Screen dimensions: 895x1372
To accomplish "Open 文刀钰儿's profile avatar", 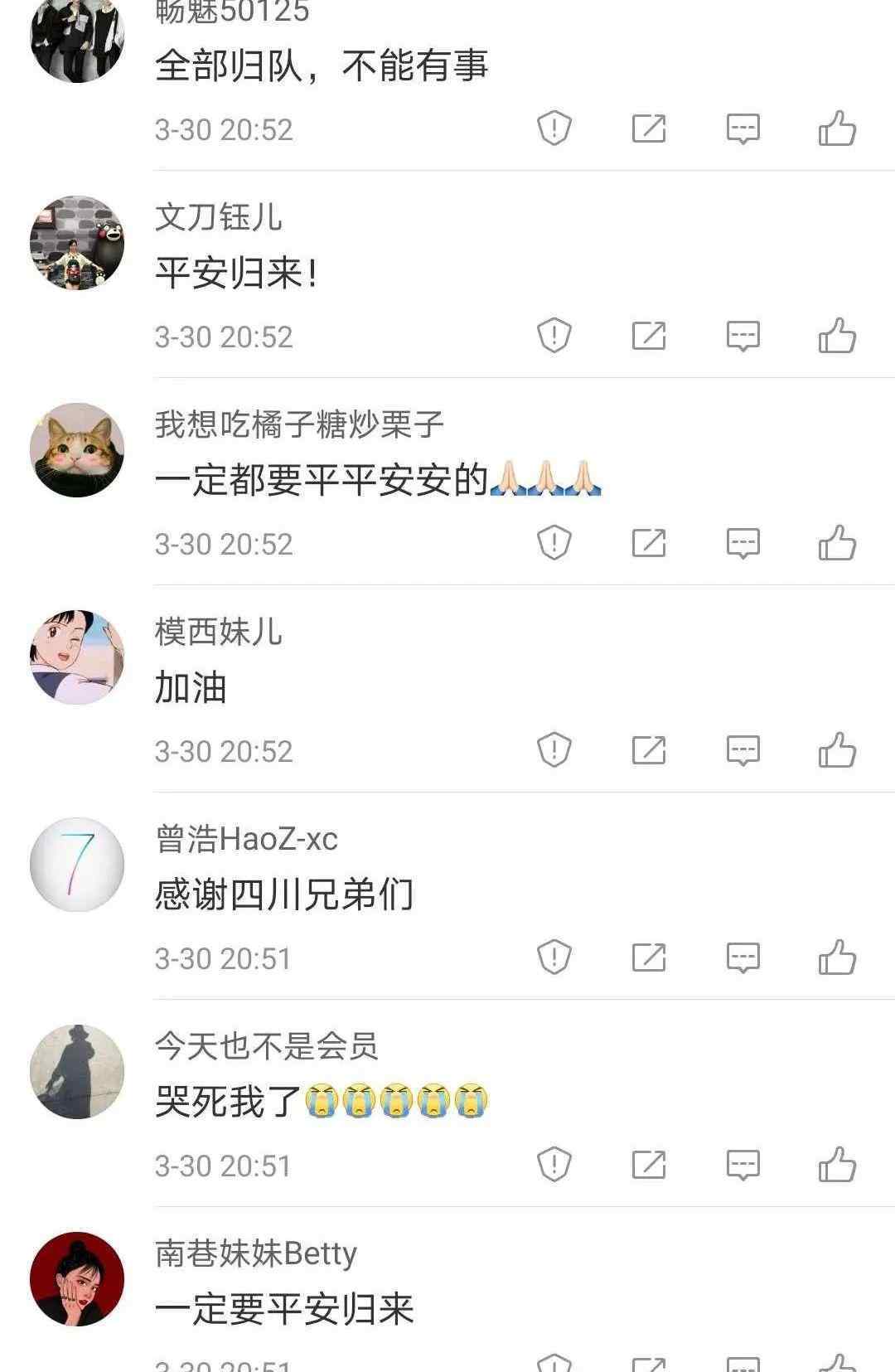I will point(77,243).
